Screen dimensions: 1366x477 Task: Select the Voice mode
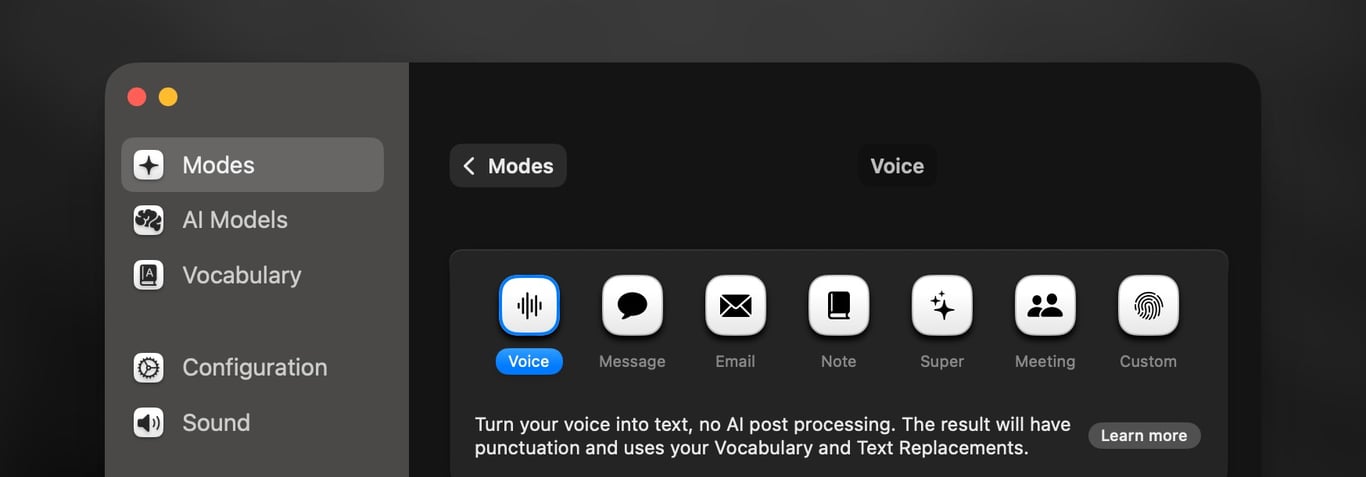pos(529,306)
